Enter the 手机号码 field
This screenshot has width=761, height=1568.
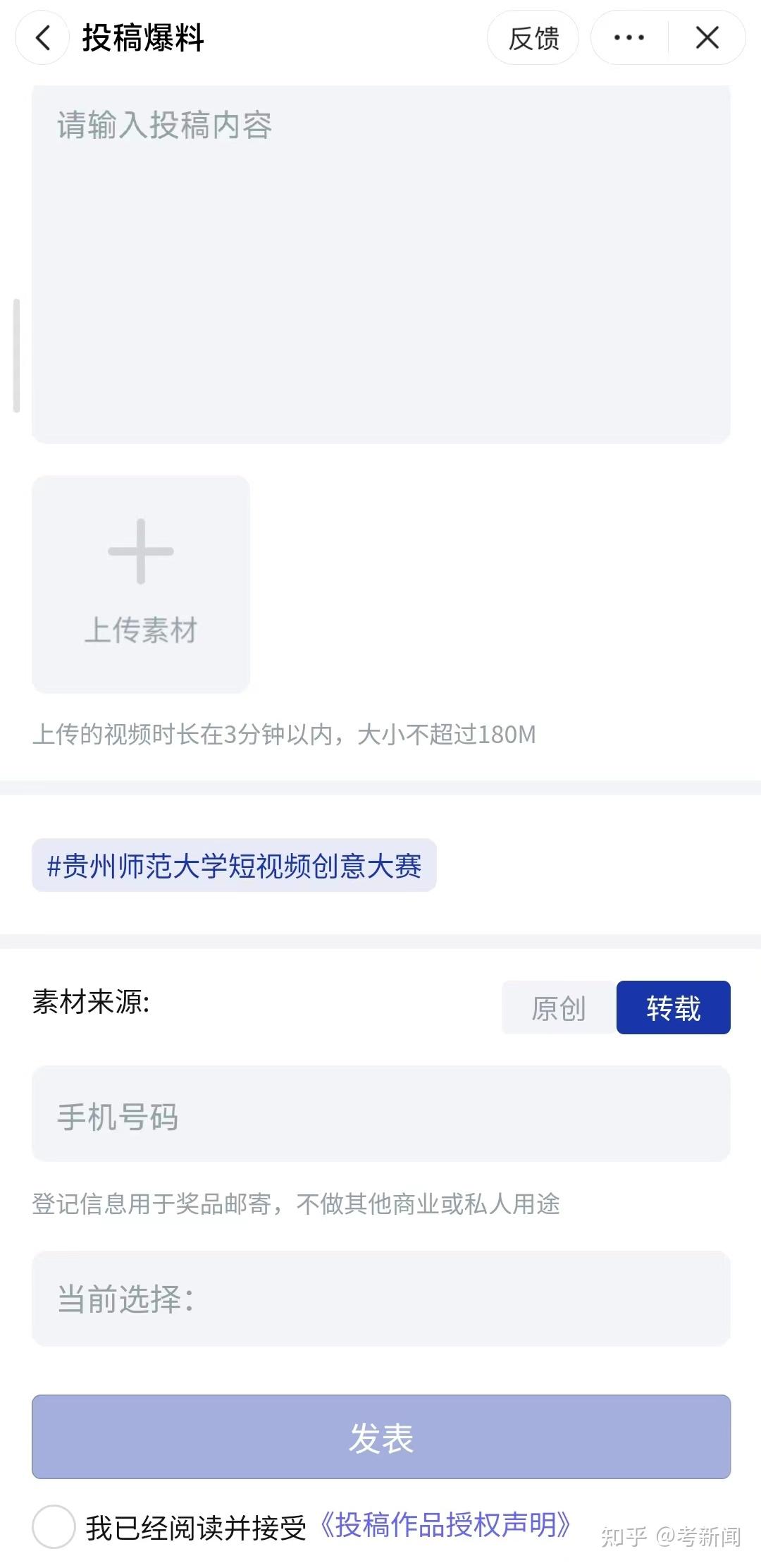pos(381,1114)
